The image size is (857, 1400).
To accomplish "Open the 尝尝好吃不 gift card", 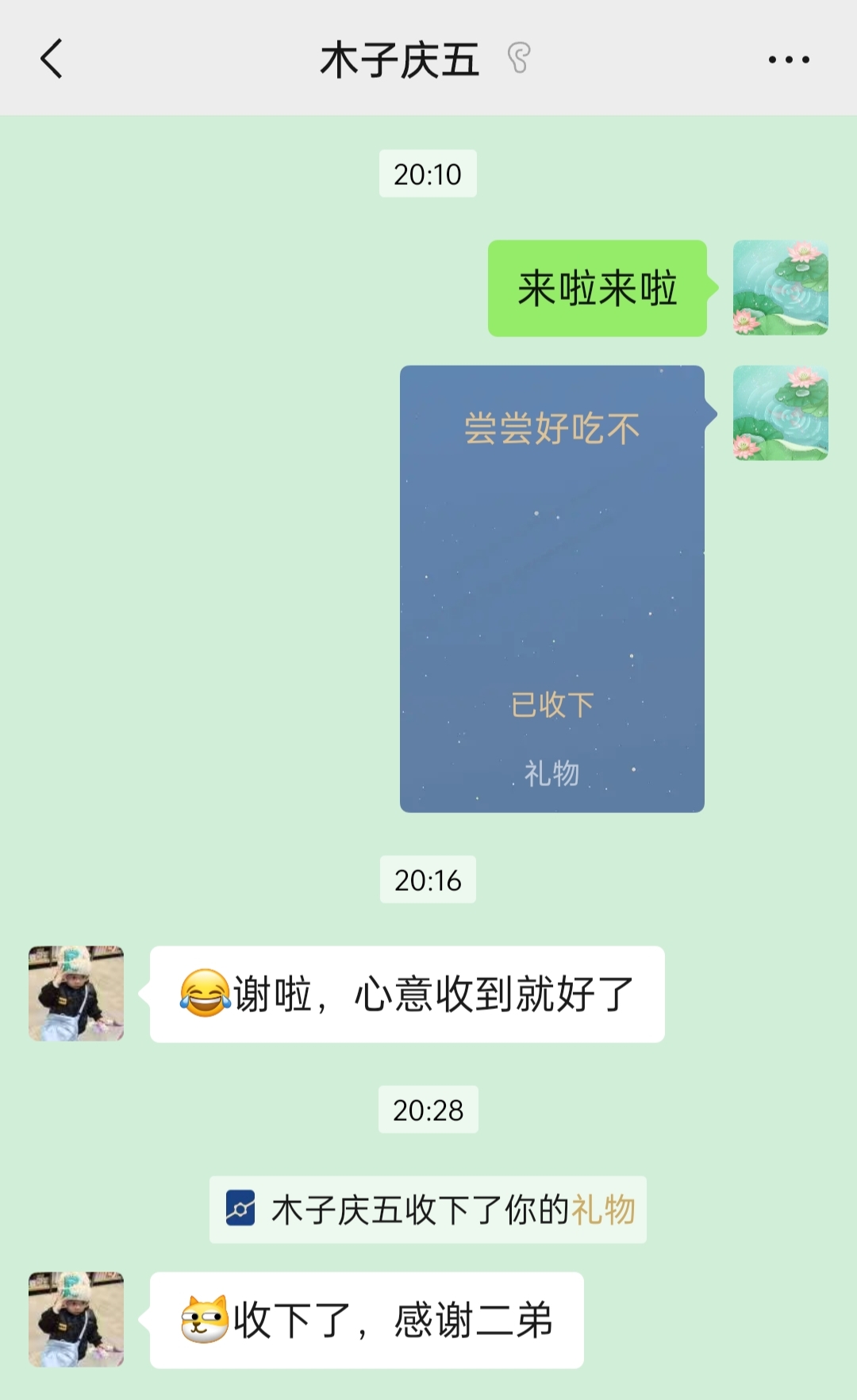I will 551,589.
